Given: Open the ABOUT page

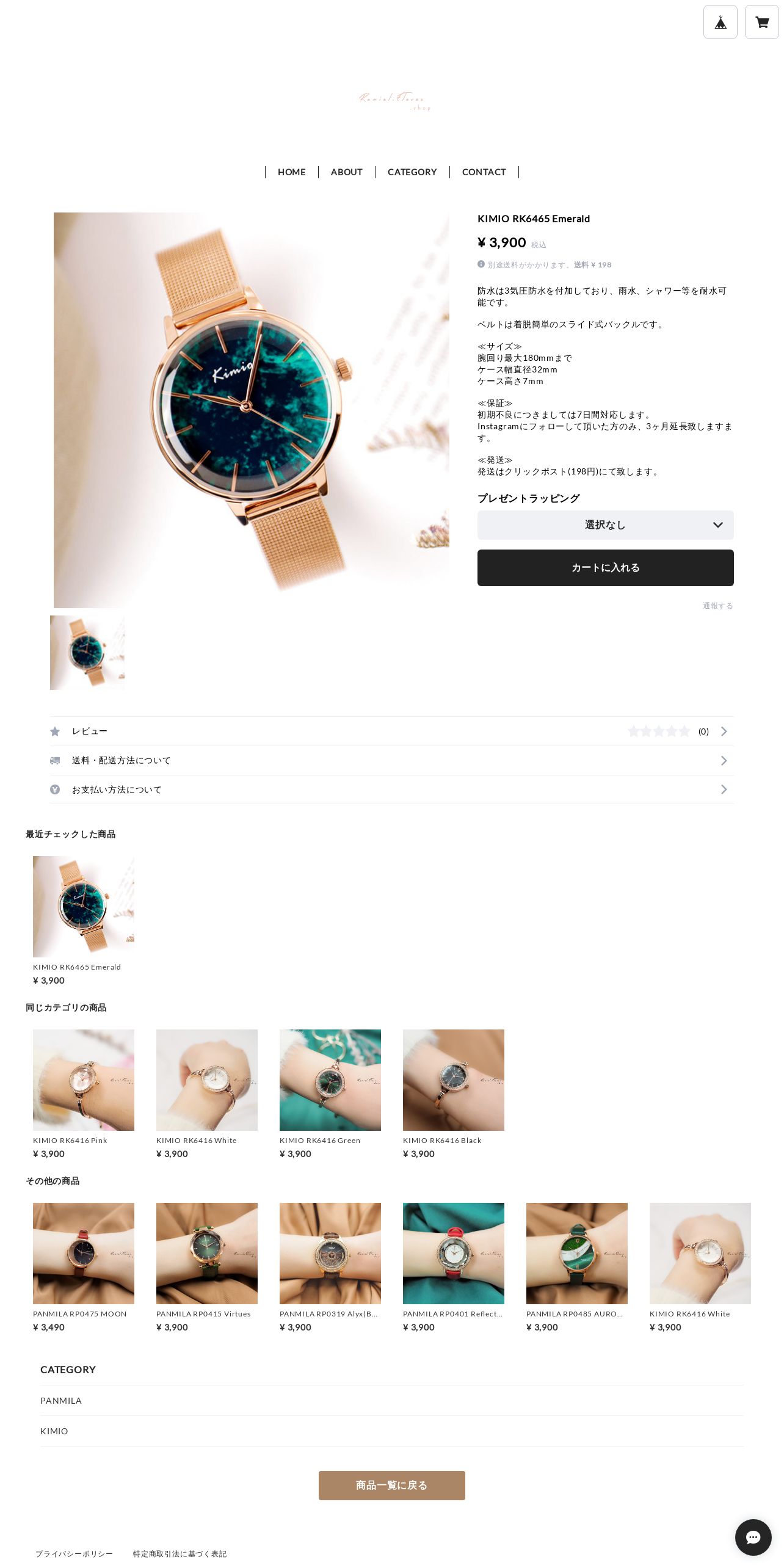Looking at the screenshot, I should pos(346,172).
